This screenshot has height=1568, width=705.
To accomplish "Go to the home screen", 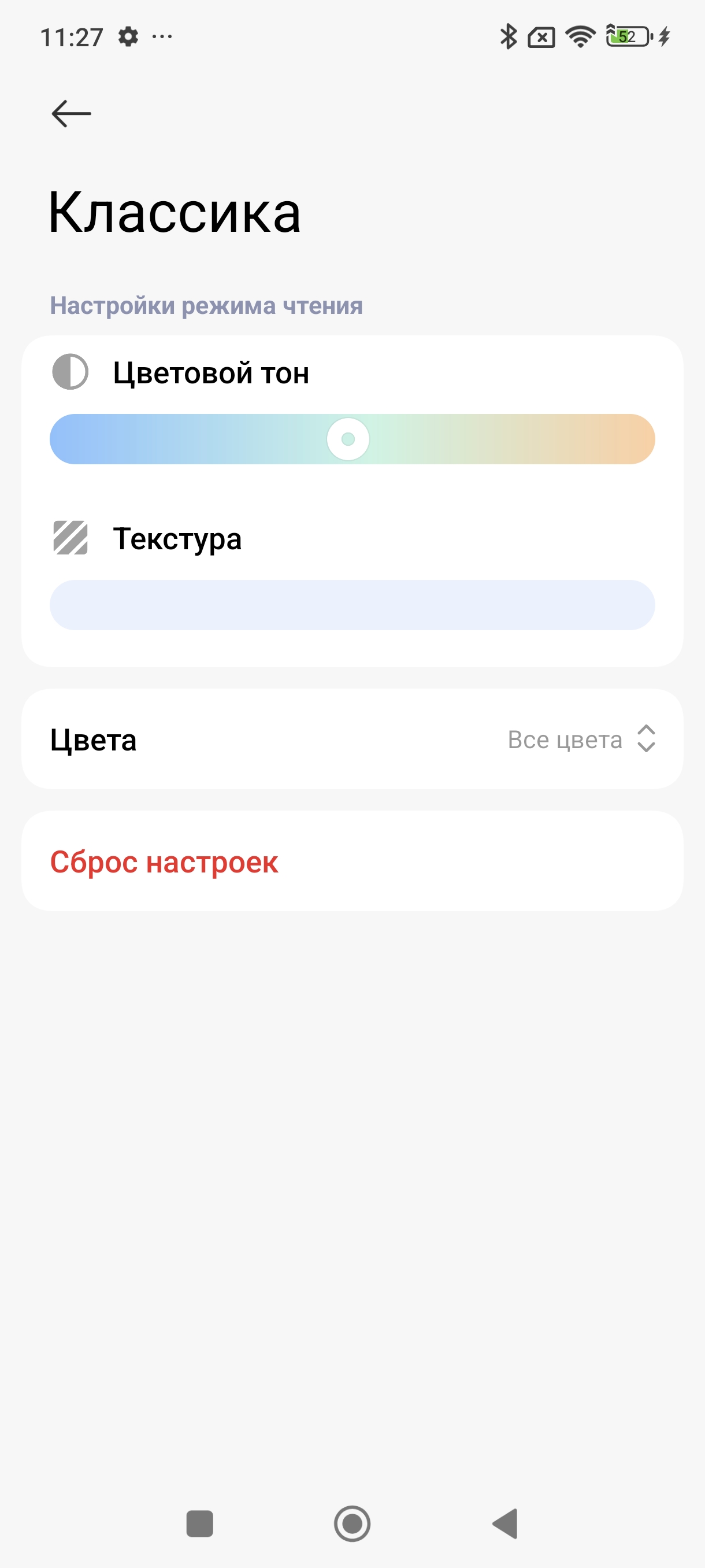I will coord(352,1523).
